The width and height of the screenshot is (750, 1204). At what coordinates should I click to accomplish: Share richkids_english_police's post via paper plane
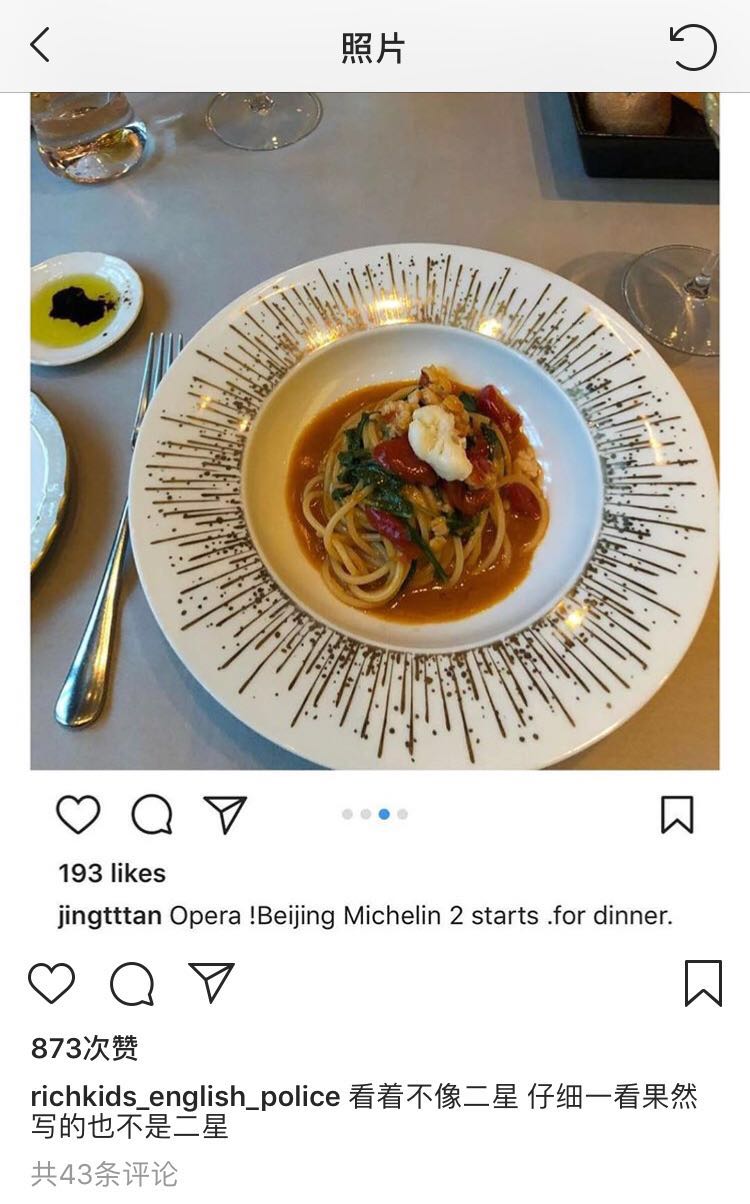pos(211,983)
